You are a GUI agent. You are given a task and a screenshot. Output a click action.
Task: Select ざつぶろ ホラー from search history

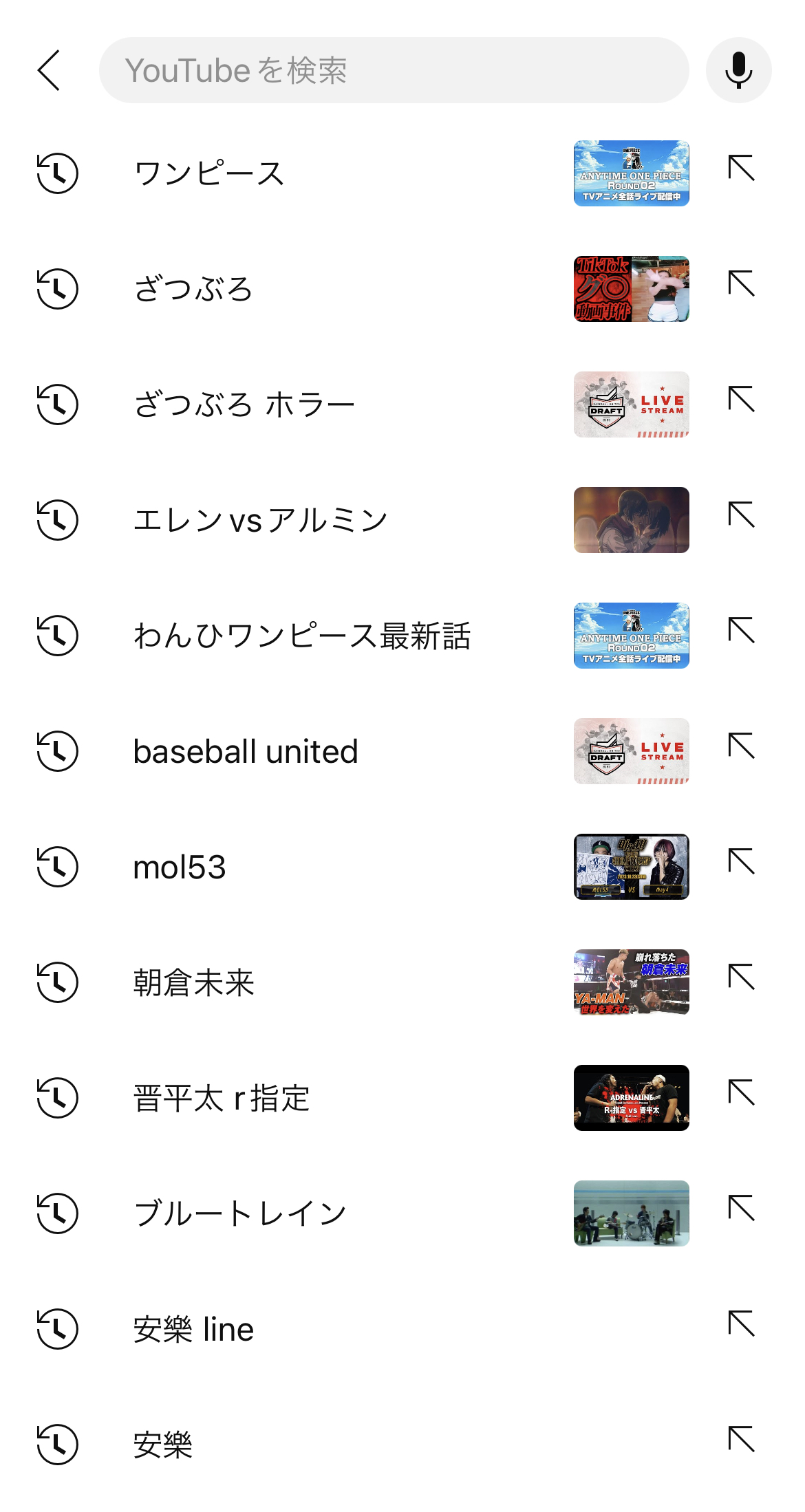pos(244,404)
